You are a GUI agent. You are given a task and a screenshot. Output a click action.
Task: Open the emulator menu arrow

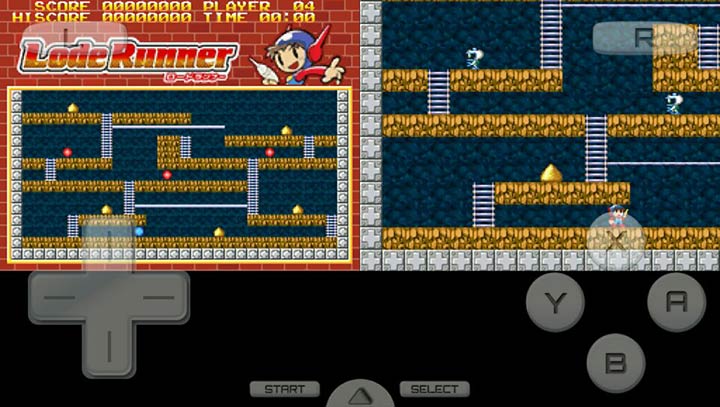pos(360,395)
